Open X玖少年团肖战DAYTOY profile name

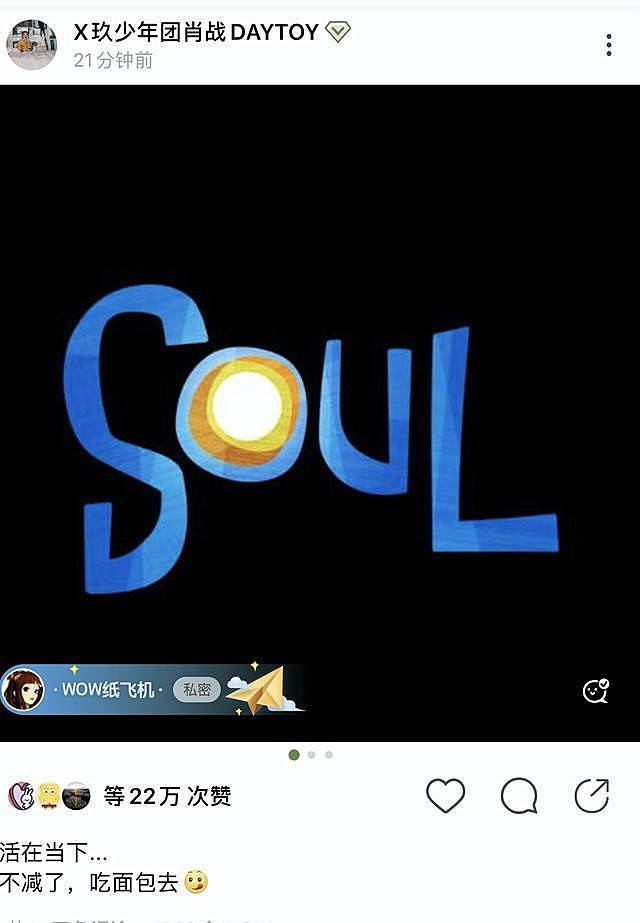(x=196, y=32)
